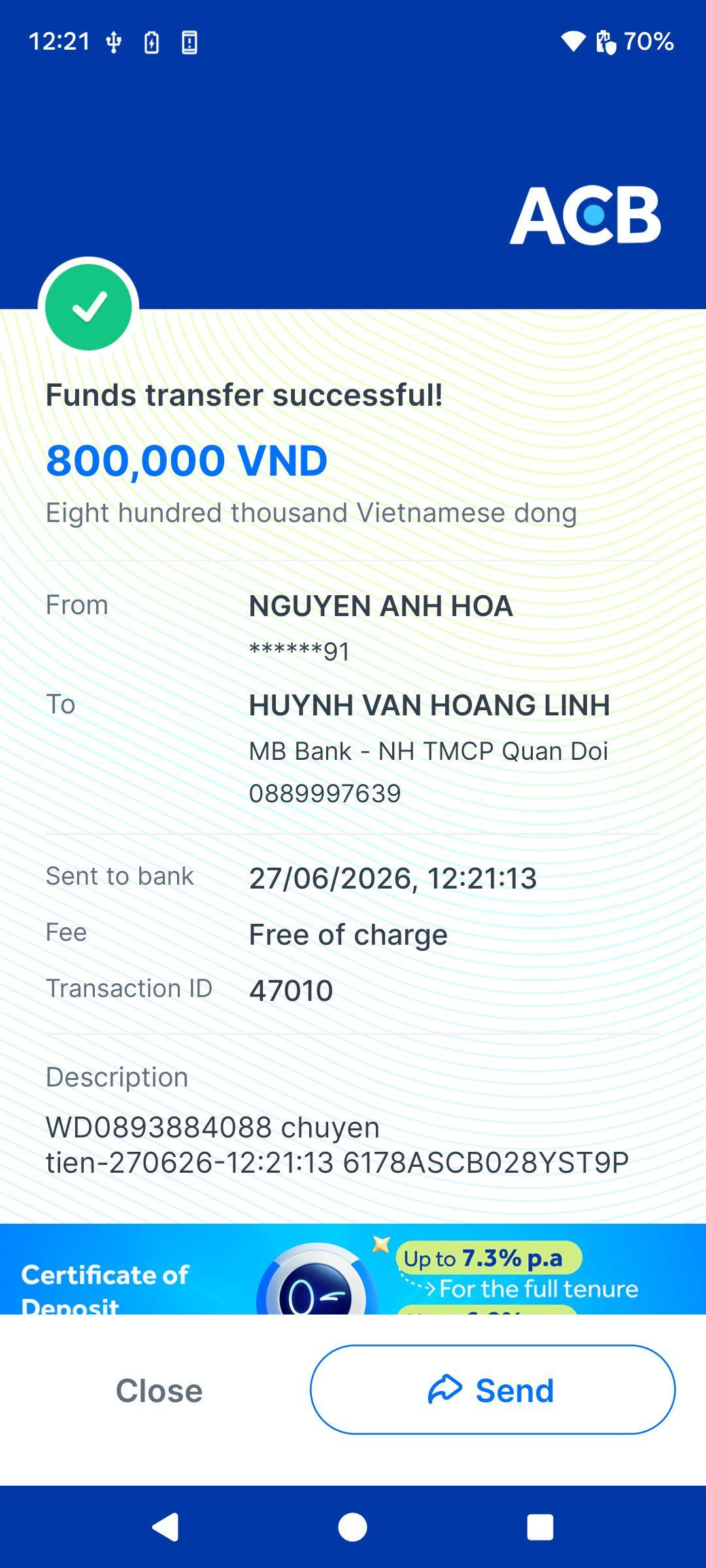Open the Certificate of Deposit banner
Screen dimensions: 706x1568
(353, 1269)
